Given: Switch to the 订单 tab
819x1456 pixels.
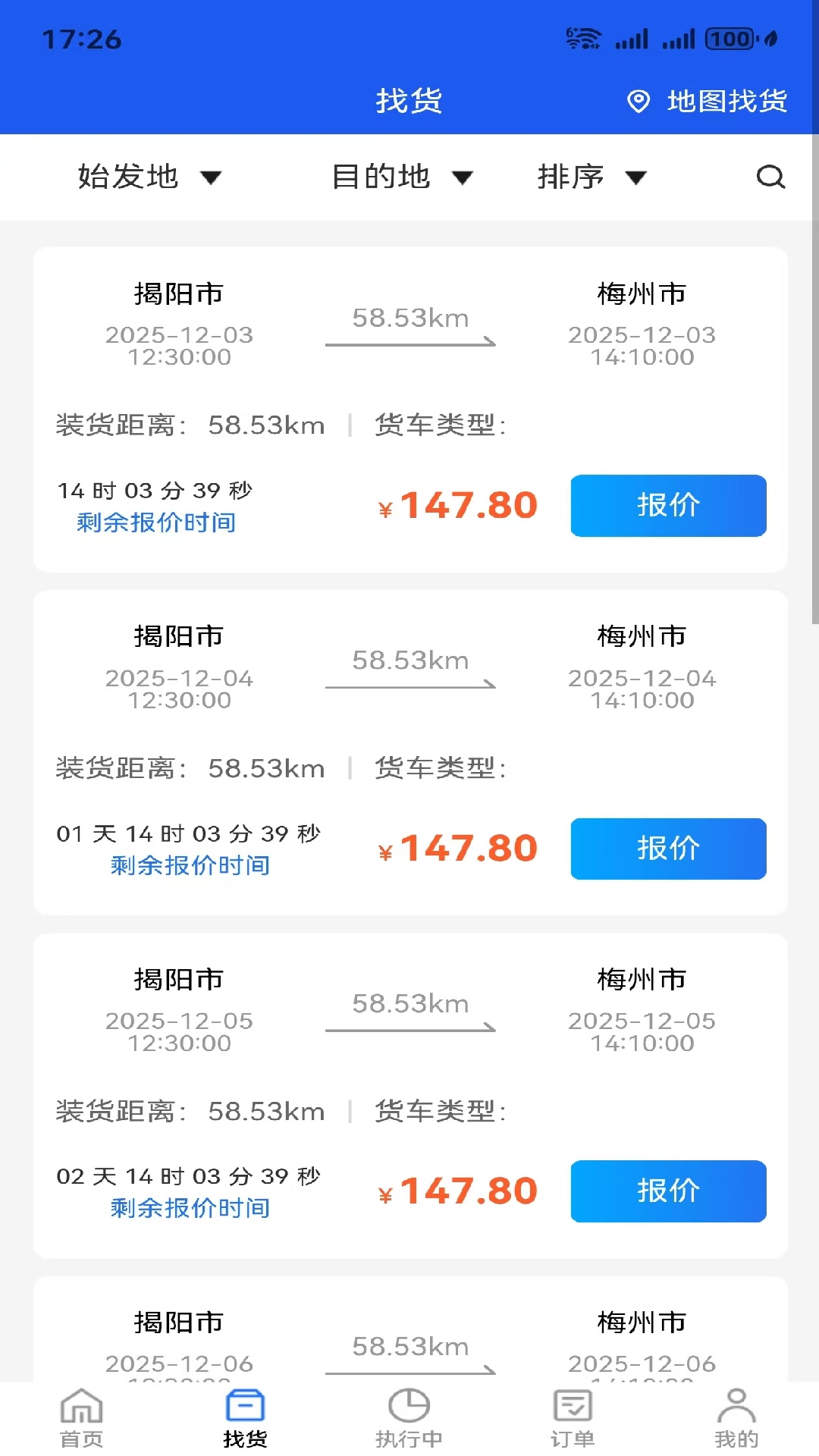Looking at the screenshot, I should [573, 1418].
